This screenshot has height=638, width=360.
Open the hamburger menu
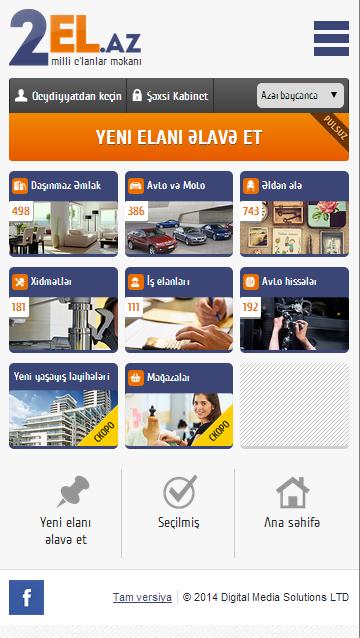pyautogui.click(x=331, y=38)
